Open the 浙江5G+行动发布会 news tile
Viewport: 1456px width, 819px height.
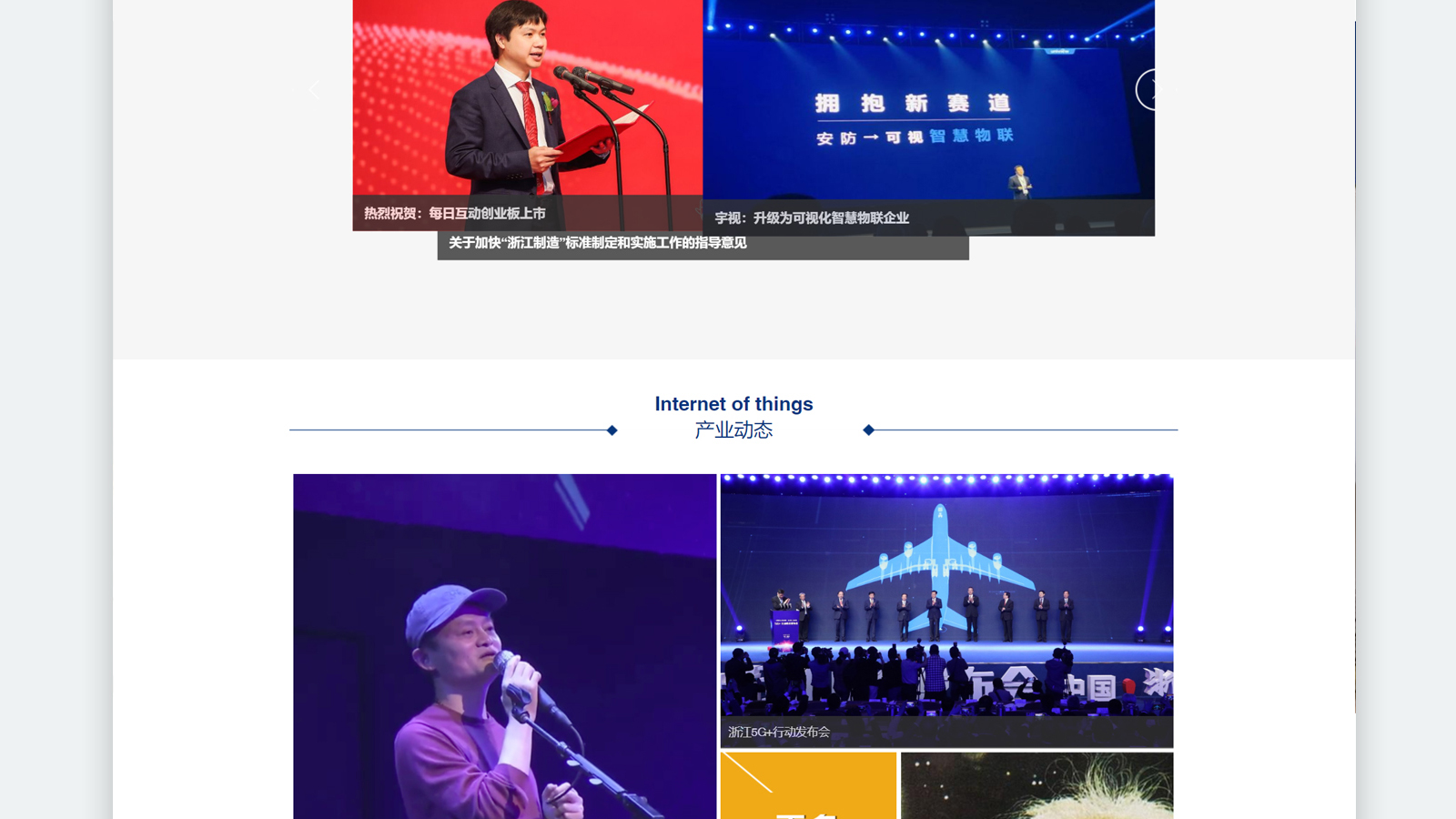point(946,610)
